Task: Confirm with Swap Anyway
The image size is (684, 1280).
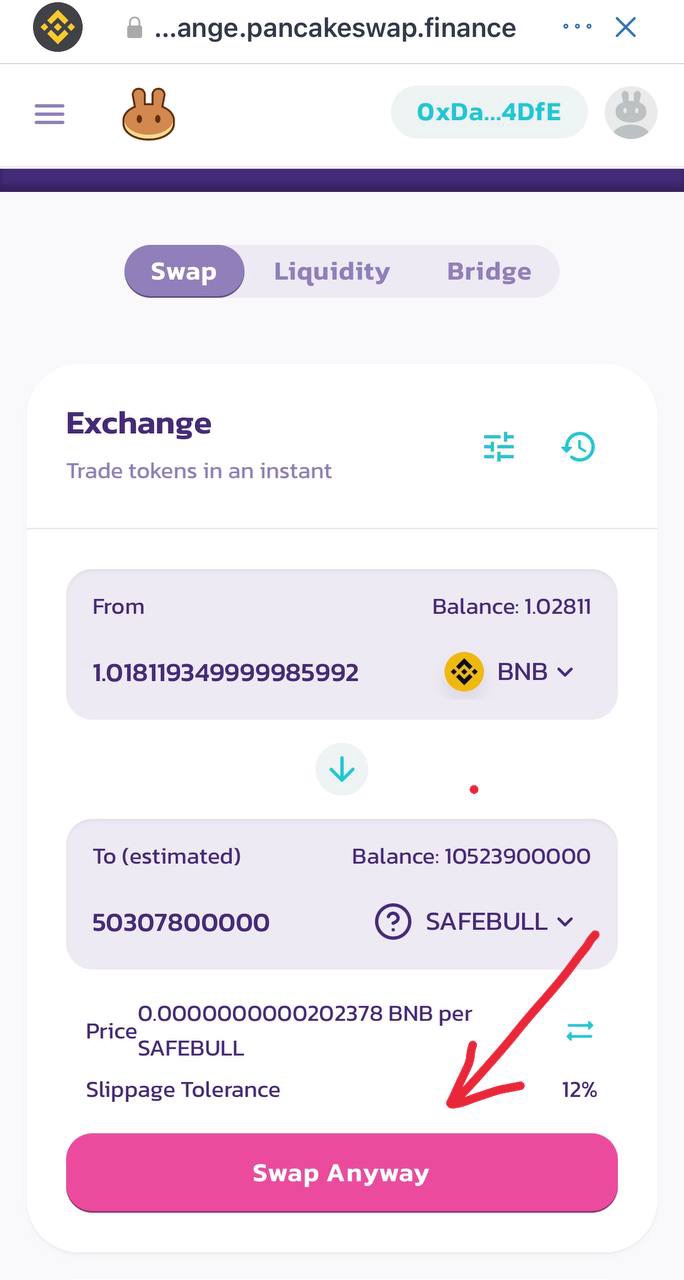Action: [x=341, y=1173]
